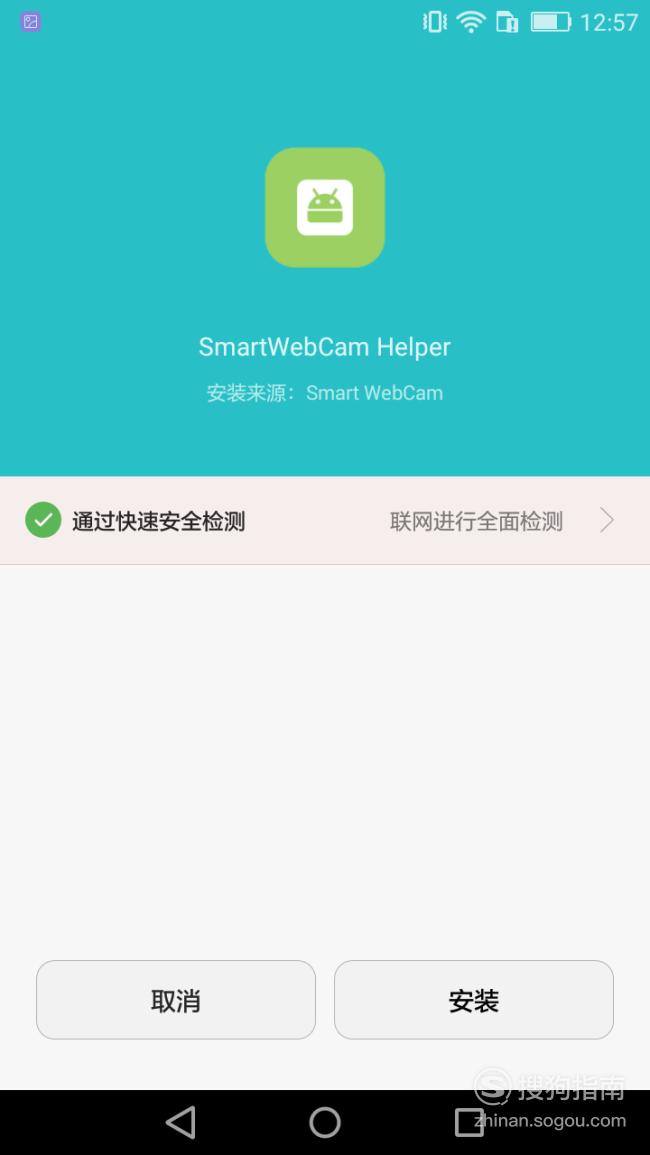650x1155 pixels.
Task: Return to the home screen
Action: (x=325, y=1122)
